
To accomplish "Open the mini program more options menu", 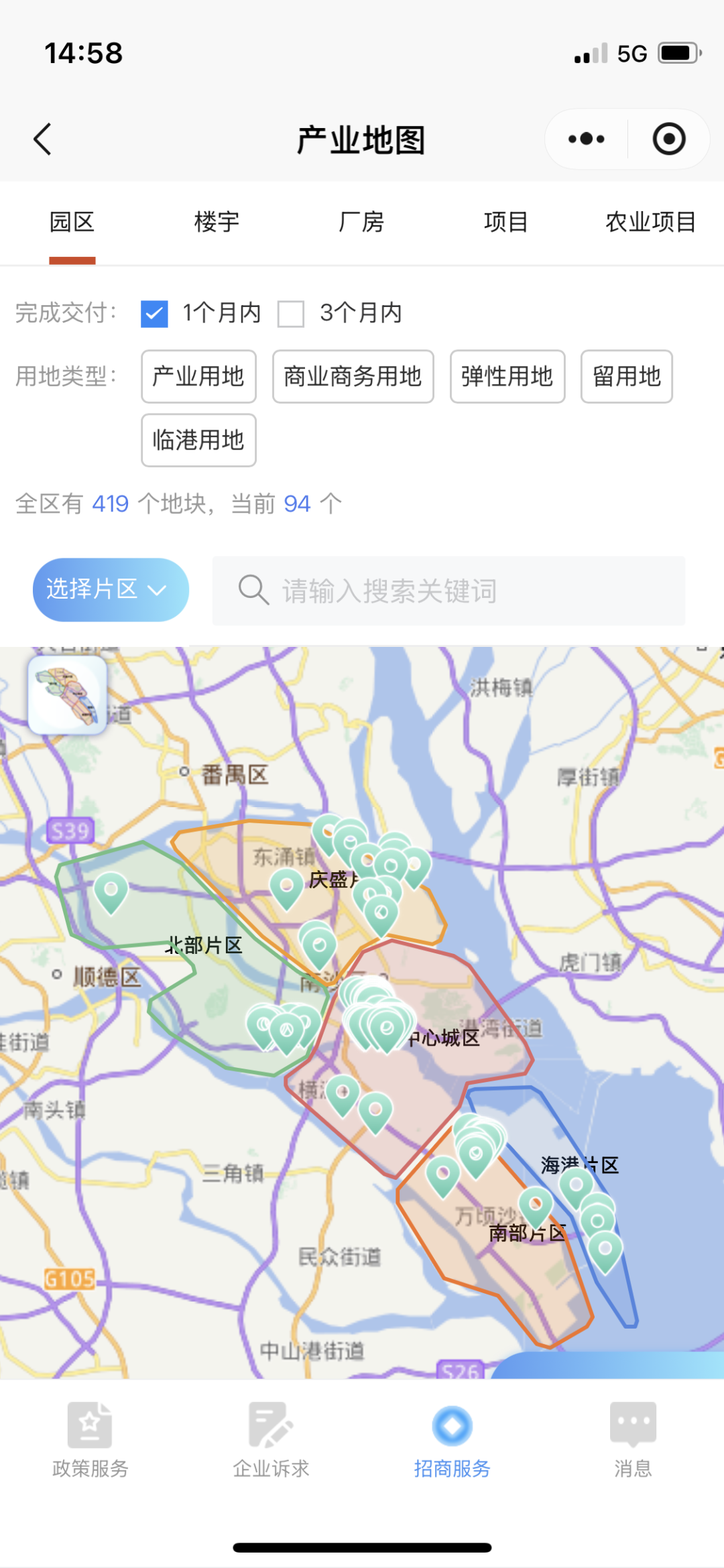I will tap(587, 139).
